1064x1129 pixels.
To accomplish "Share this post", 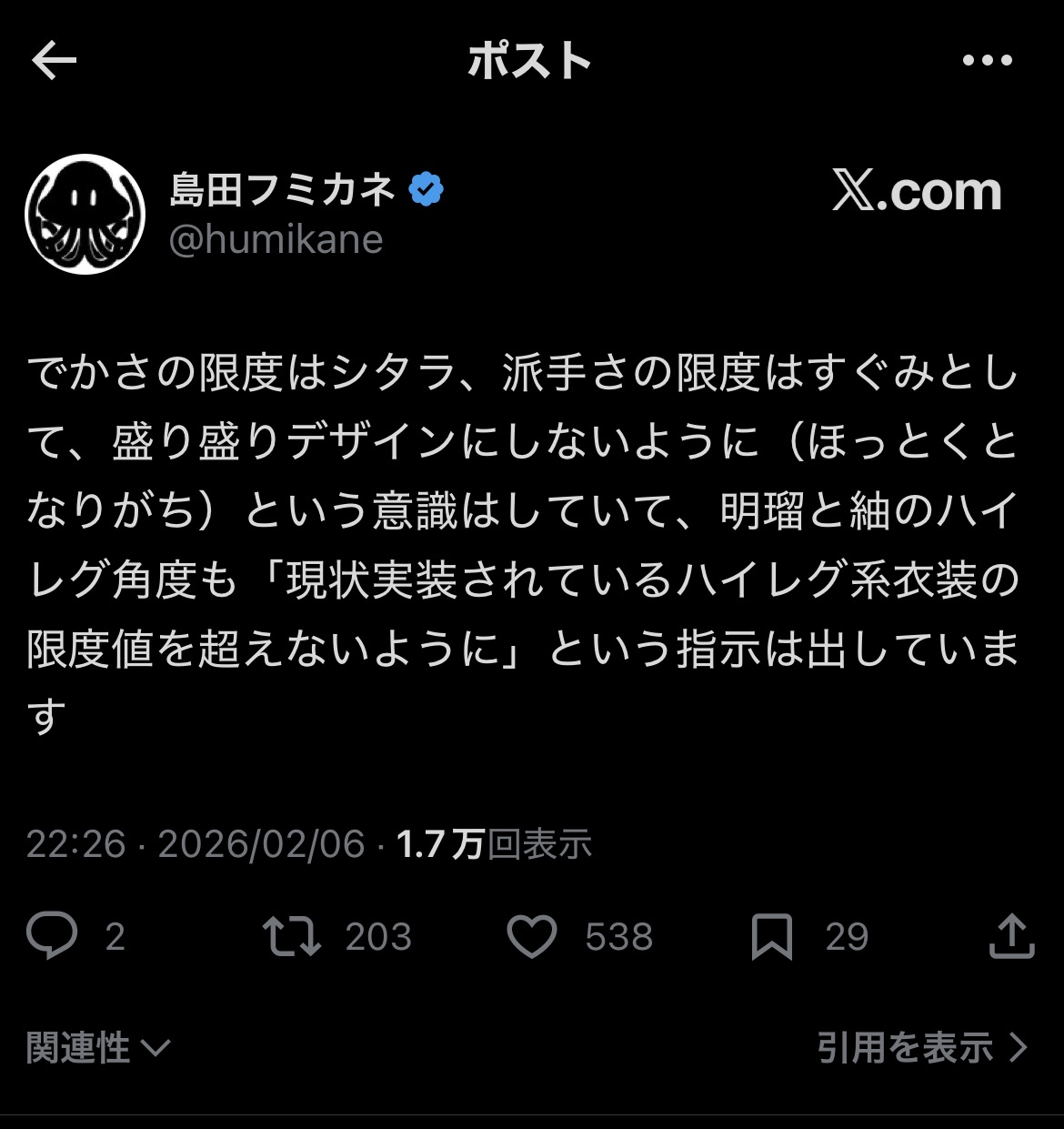I will point(1011,936).
